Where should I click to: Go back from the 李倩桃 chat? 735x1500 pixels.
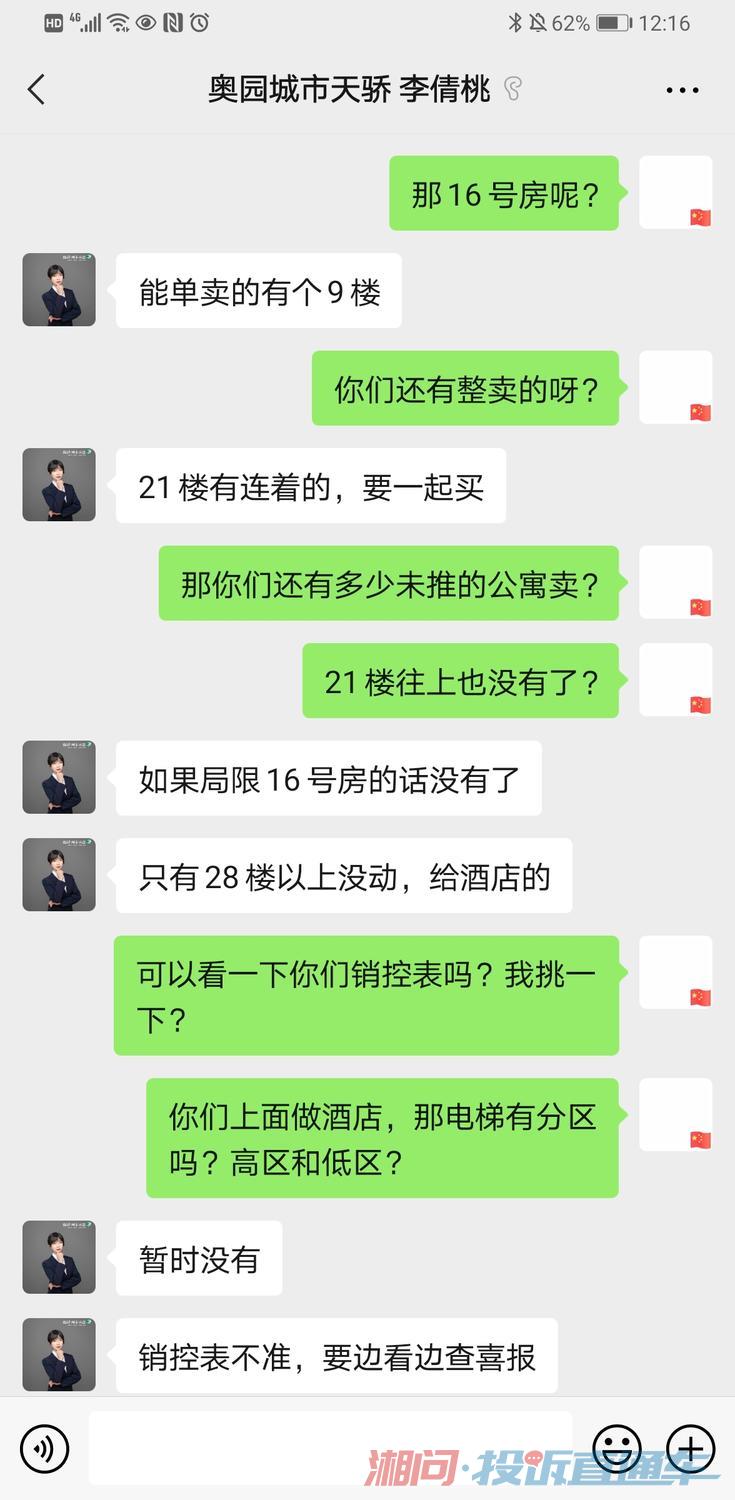point(37,90)
